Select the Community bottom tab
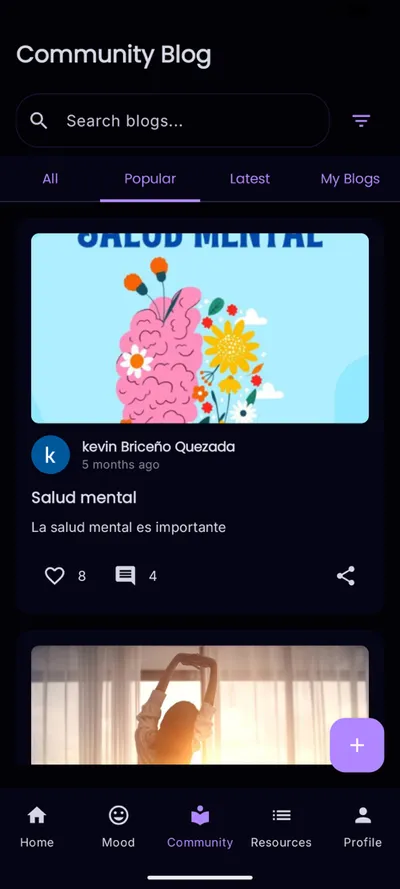 click(200, 828)
